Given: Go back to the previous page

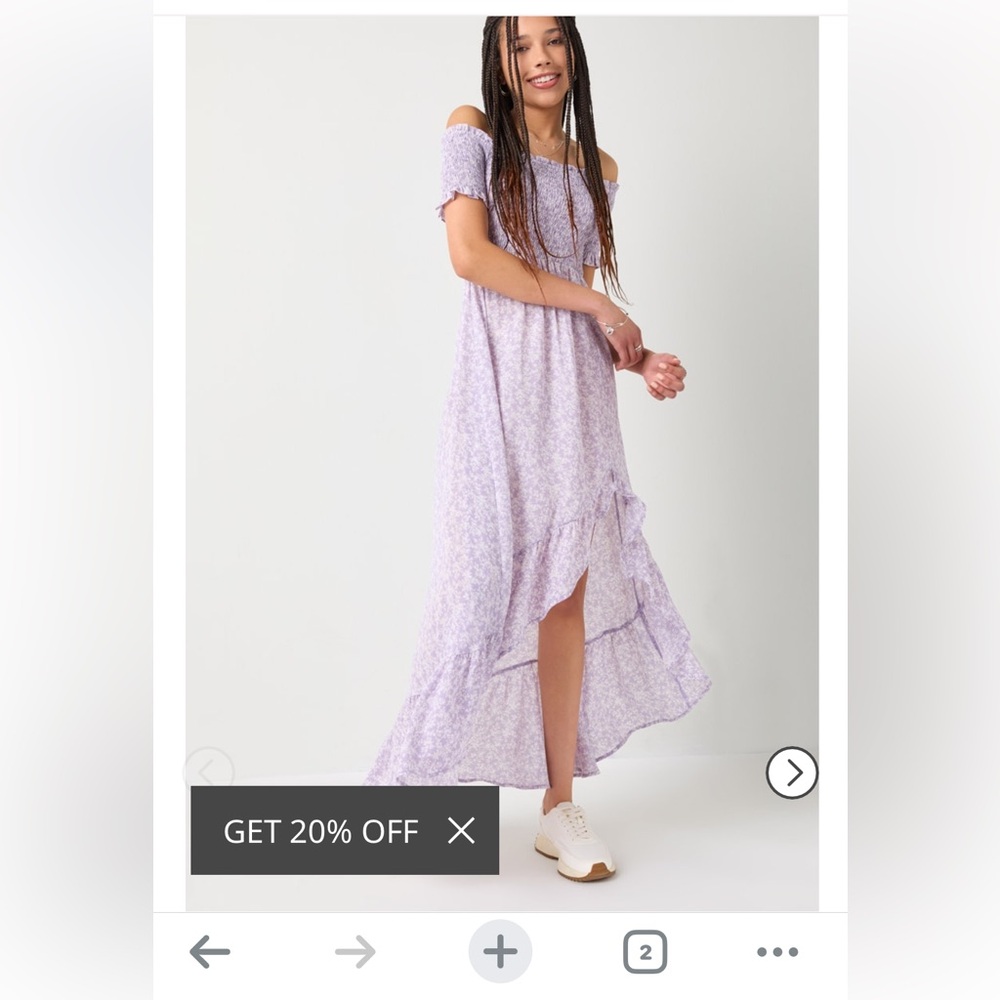Looking at the screenshot, I should [210, 952].
